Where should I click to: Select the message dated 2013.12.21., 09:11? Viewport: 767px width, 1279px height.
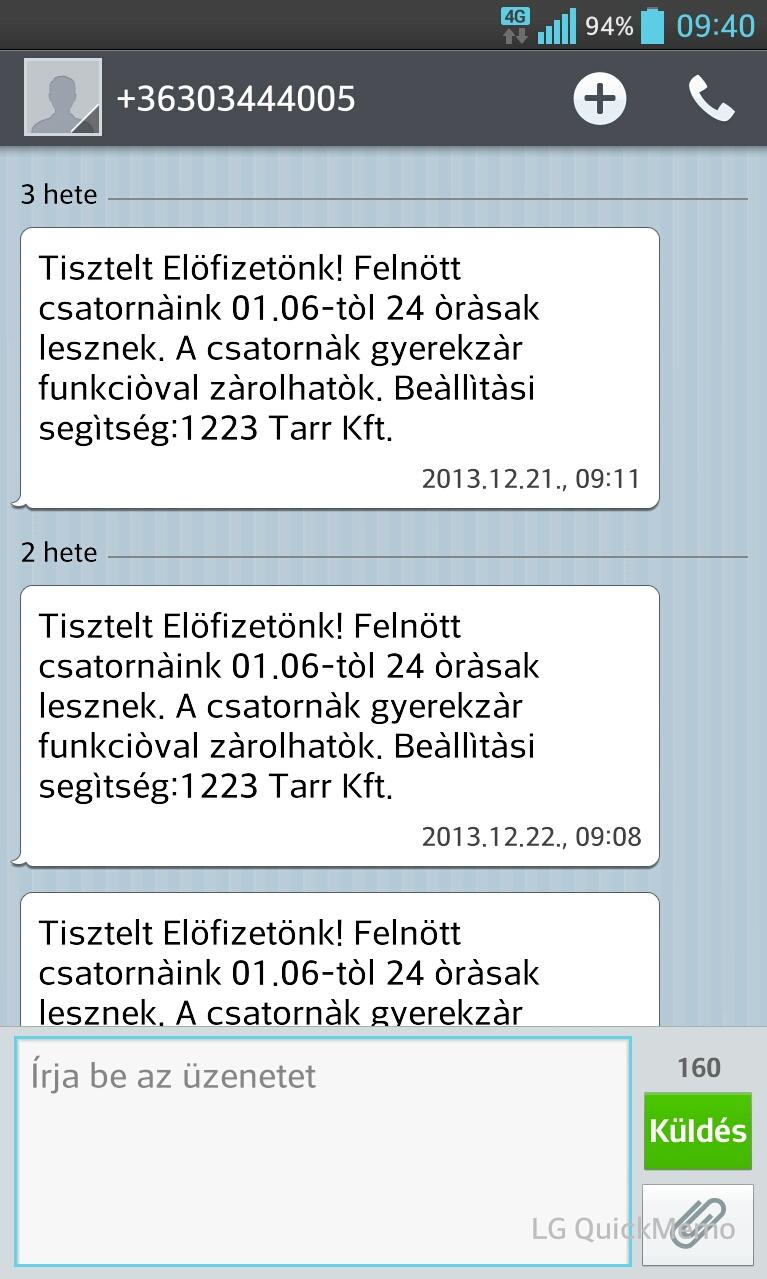tap(339, 368)
